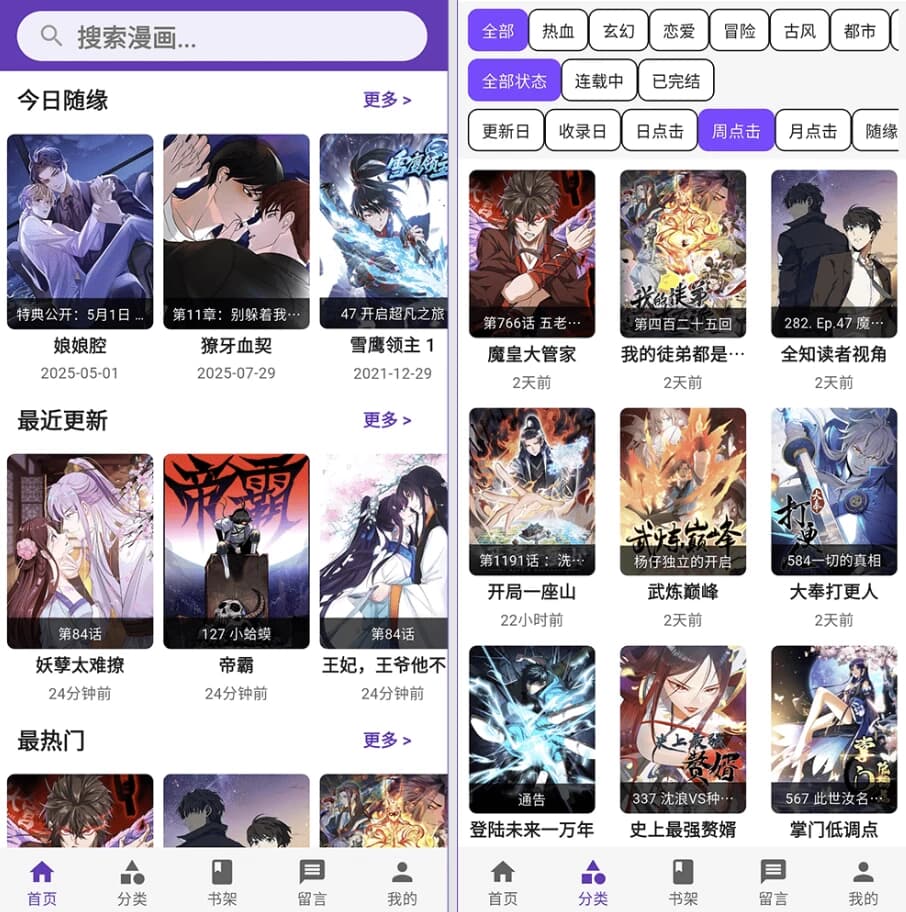906x912 pixels.
Task: Tap the 留言 message icon in bottom navigation
Action: click(x=311, y=876)
